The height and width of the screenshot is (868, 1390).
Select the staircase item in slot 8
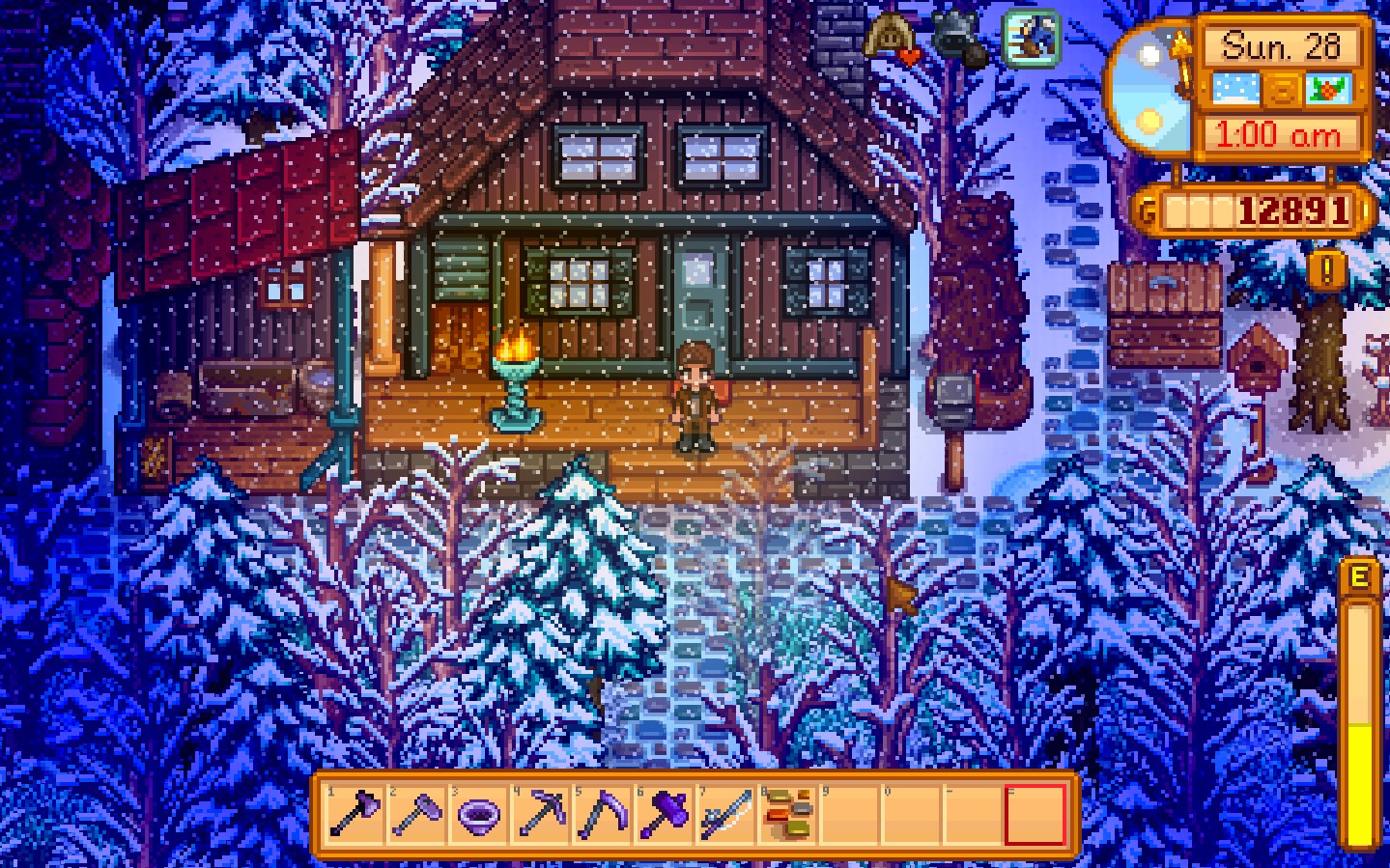tap(788, 814)
